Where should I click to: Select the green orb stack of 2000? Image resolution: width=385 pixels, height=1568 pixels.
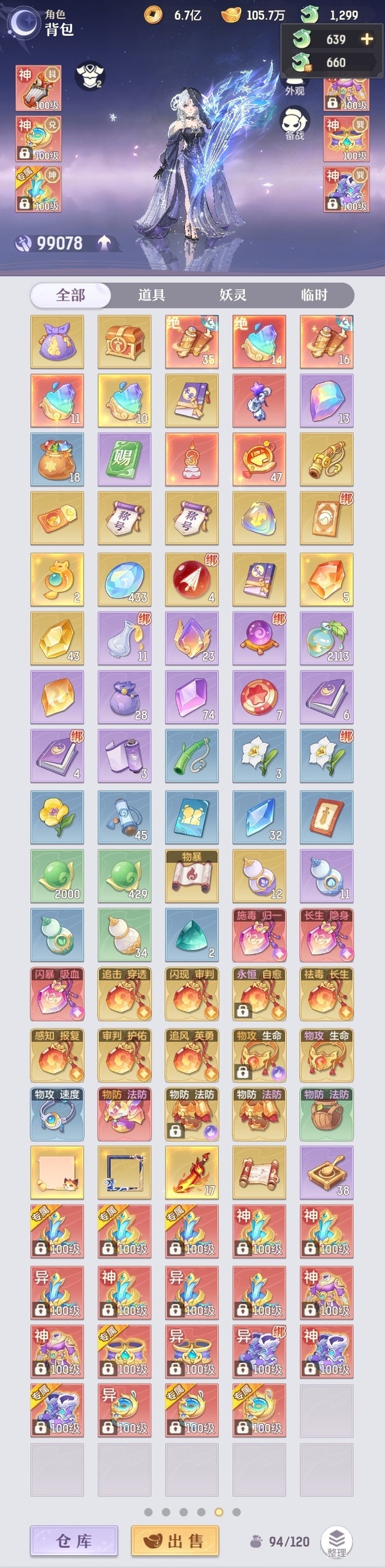point(57,876)
